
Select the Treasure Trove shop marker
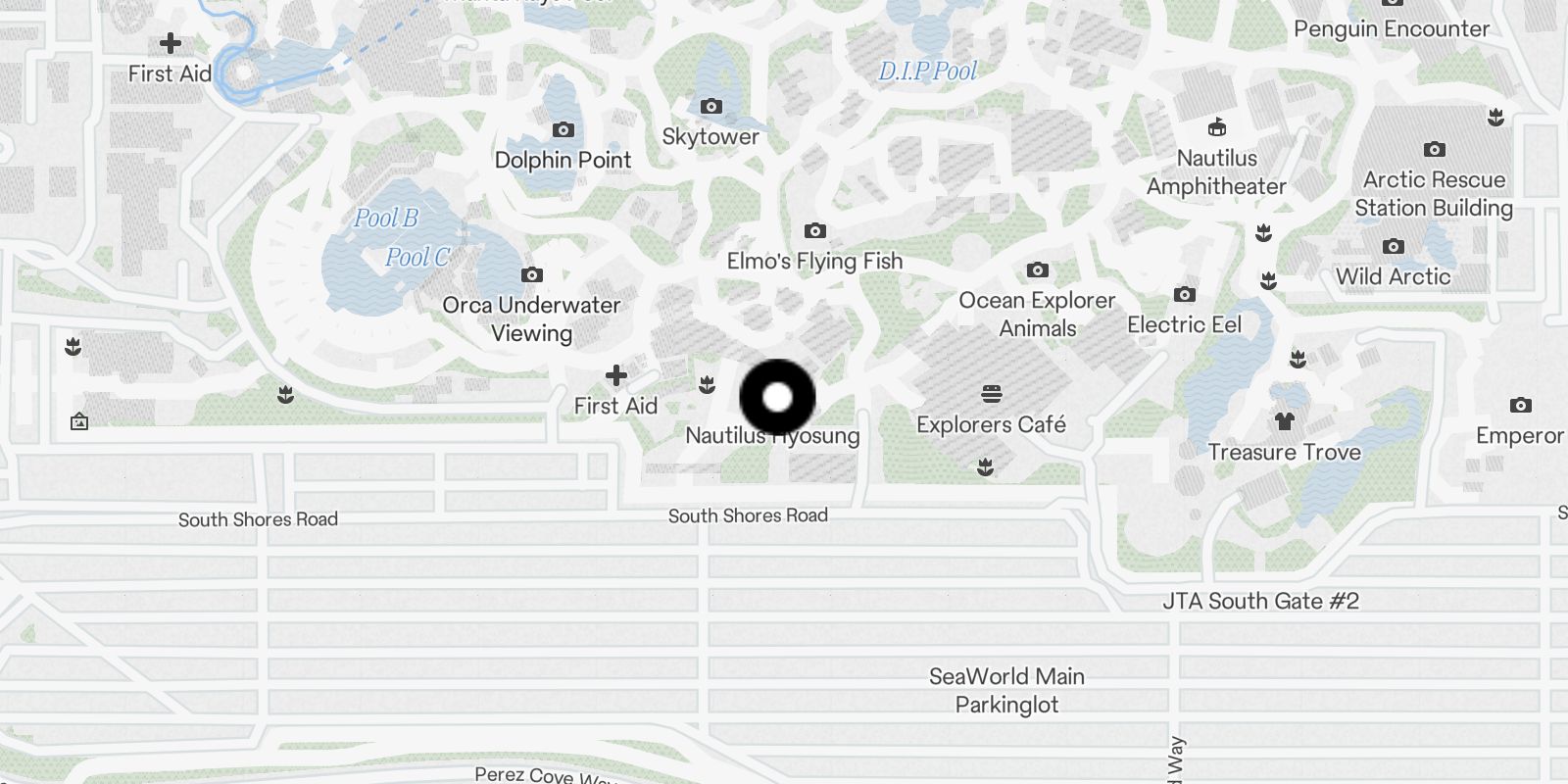(1285, 422)
